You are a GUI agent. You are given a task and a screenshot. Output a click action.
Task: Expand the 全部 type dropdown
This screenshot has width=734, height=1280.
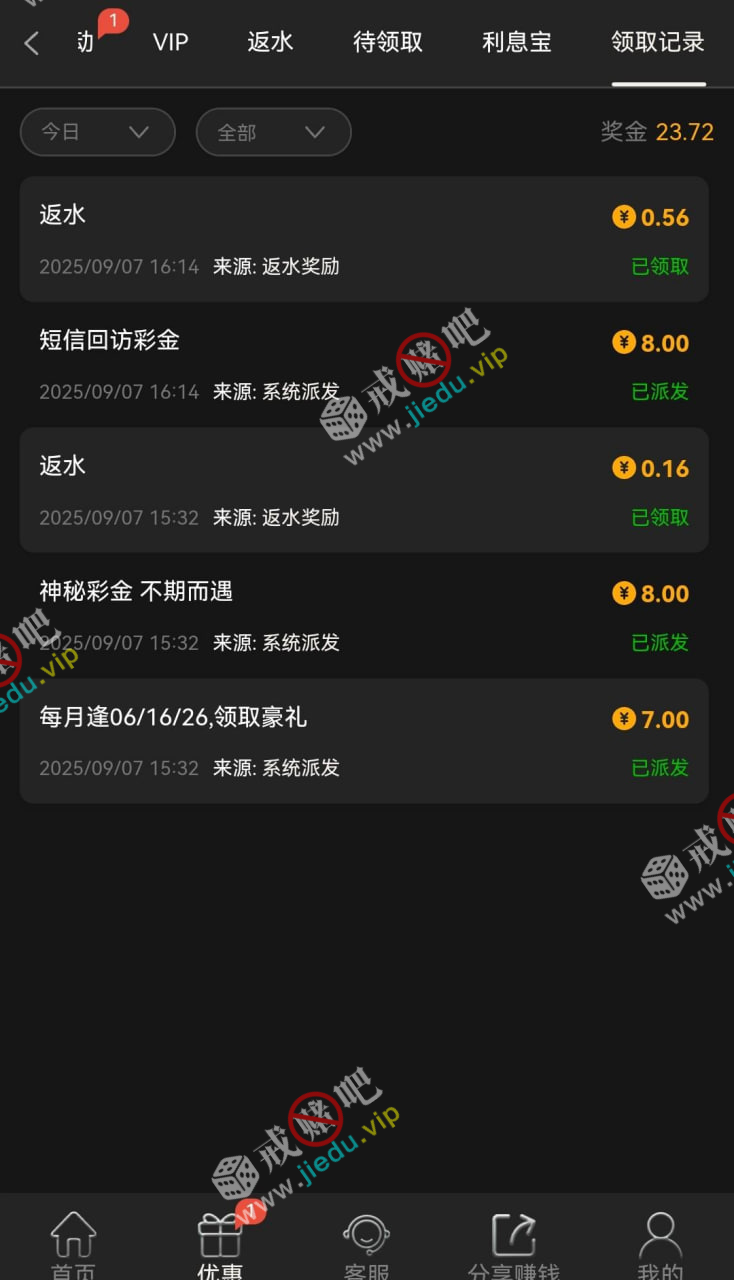[273, 132]
